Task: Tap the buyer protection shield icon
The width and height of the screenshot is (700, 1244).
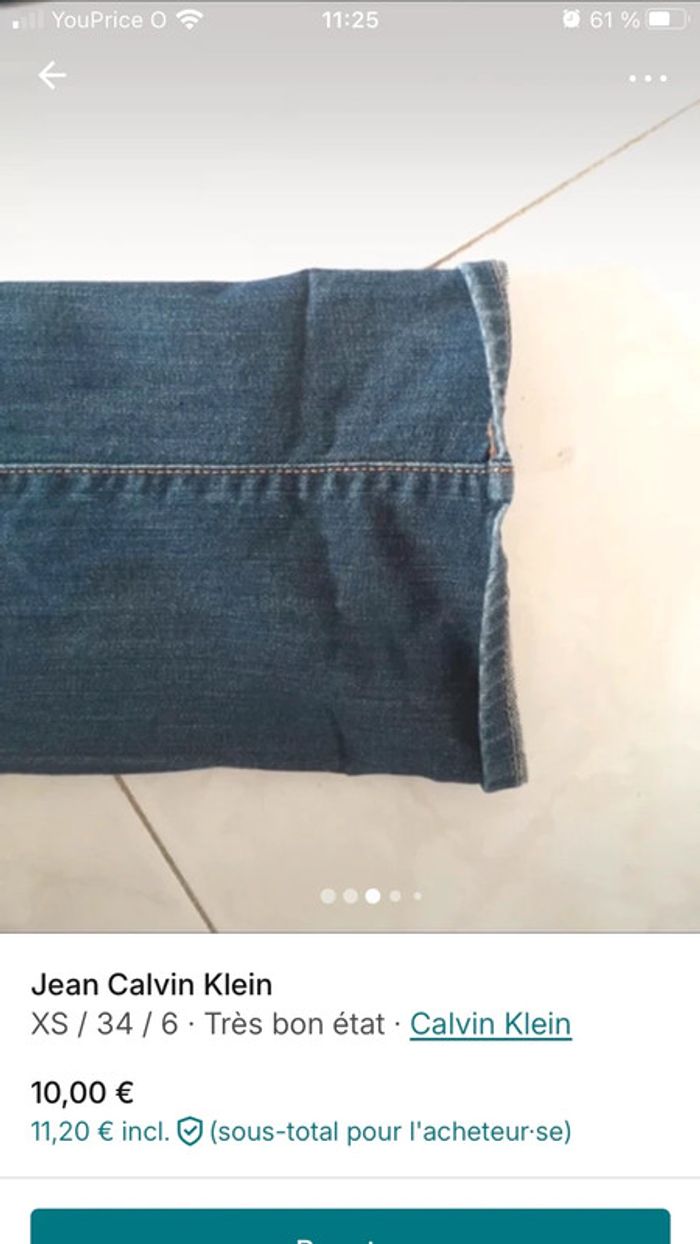Action: click(x=189, y=1131)
